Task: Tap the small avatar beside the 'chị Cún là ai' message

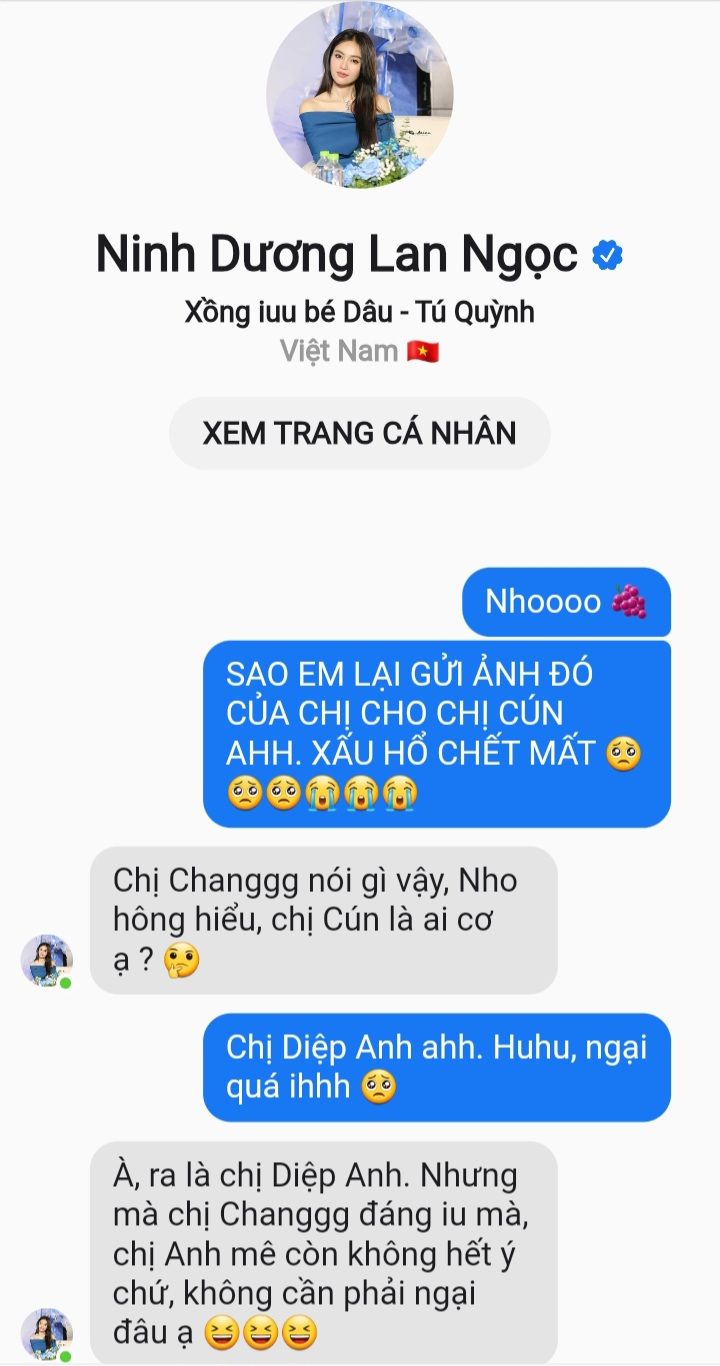Action: tap(46, 961)
